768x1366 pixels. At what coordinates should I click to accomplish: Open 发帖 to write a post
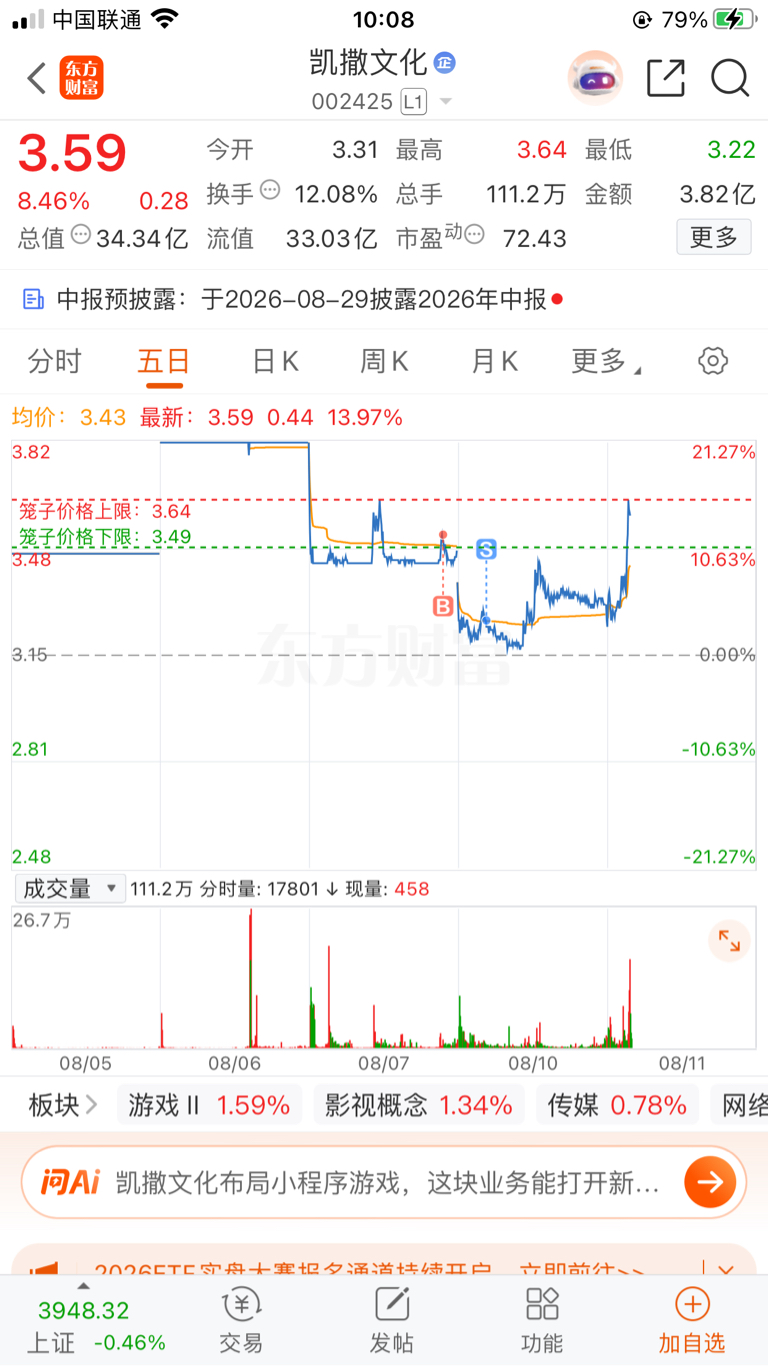(391, 1320)
